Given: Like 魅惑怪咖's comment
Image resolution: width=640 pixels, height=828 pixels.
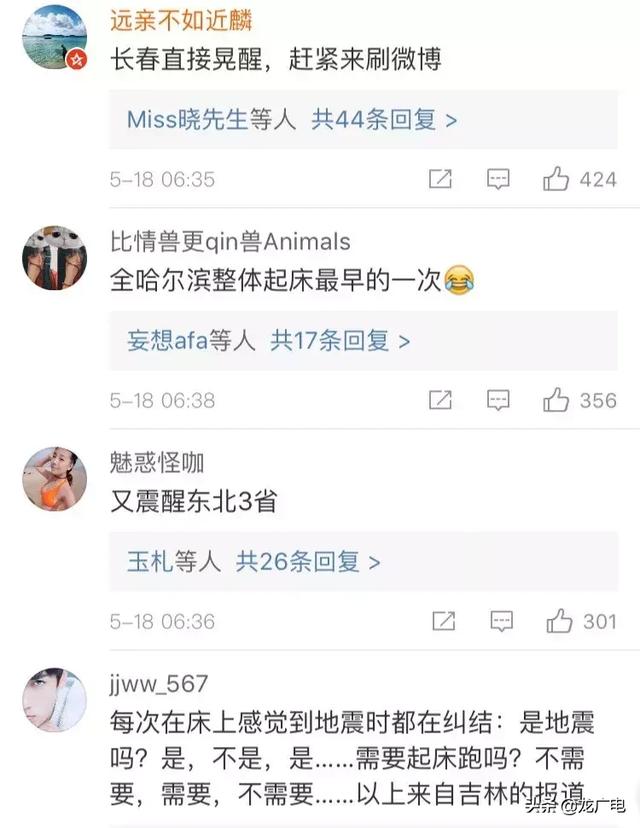Looking at the screenshot, I should [559, 621].
